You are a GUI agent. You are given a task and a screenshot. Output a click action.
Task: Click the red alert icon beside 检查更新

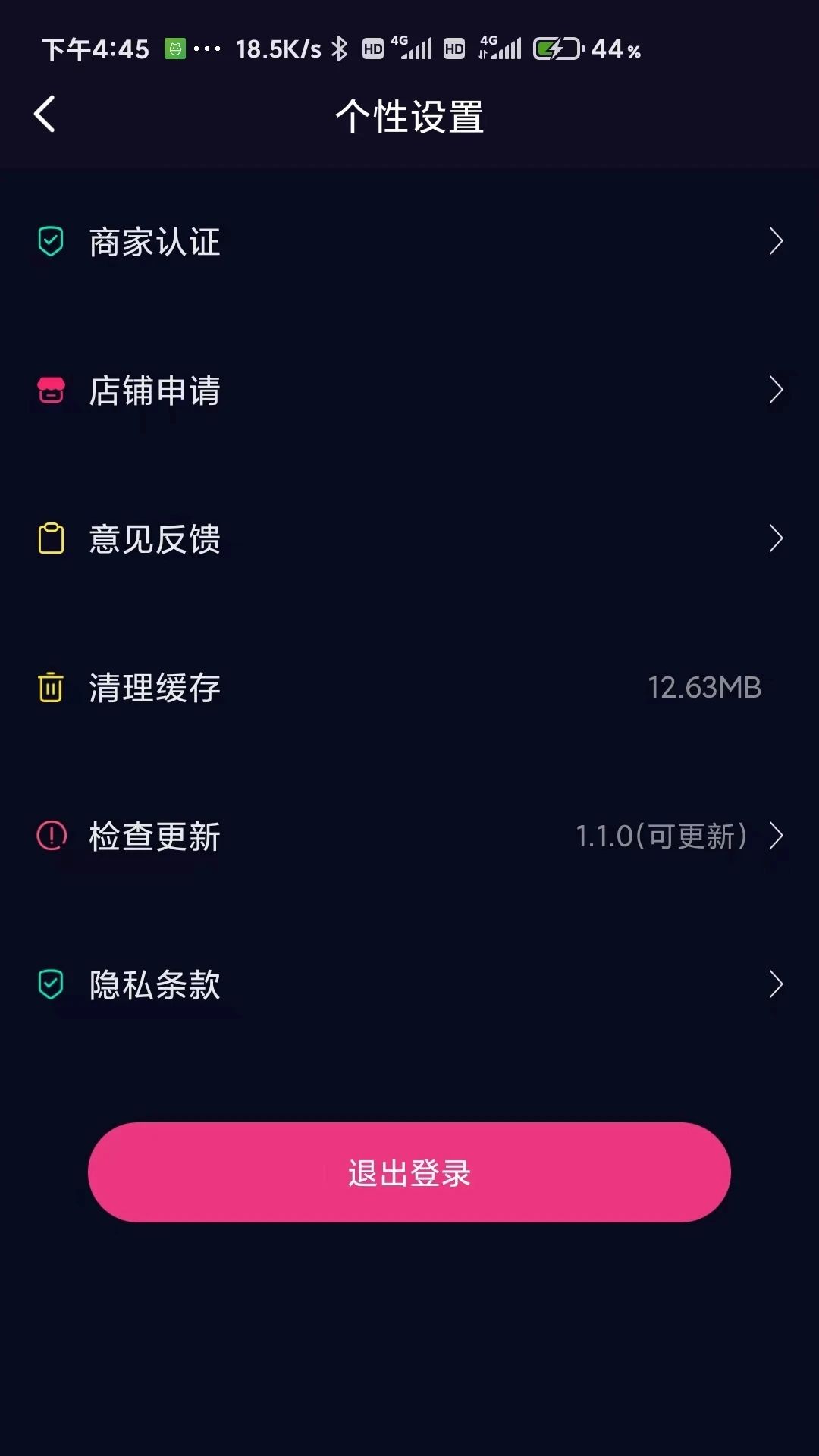(51, 836)
